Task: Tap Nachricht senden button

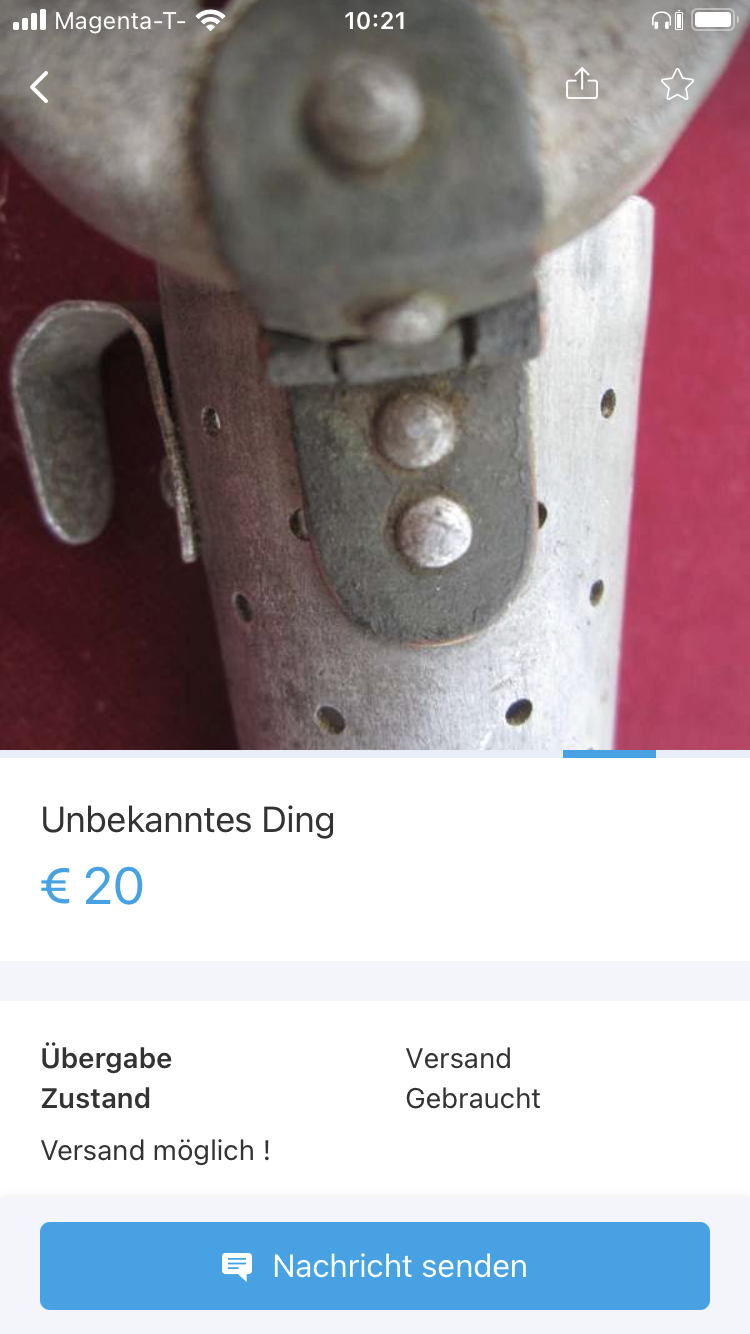Action: [x=375, y=1266]
